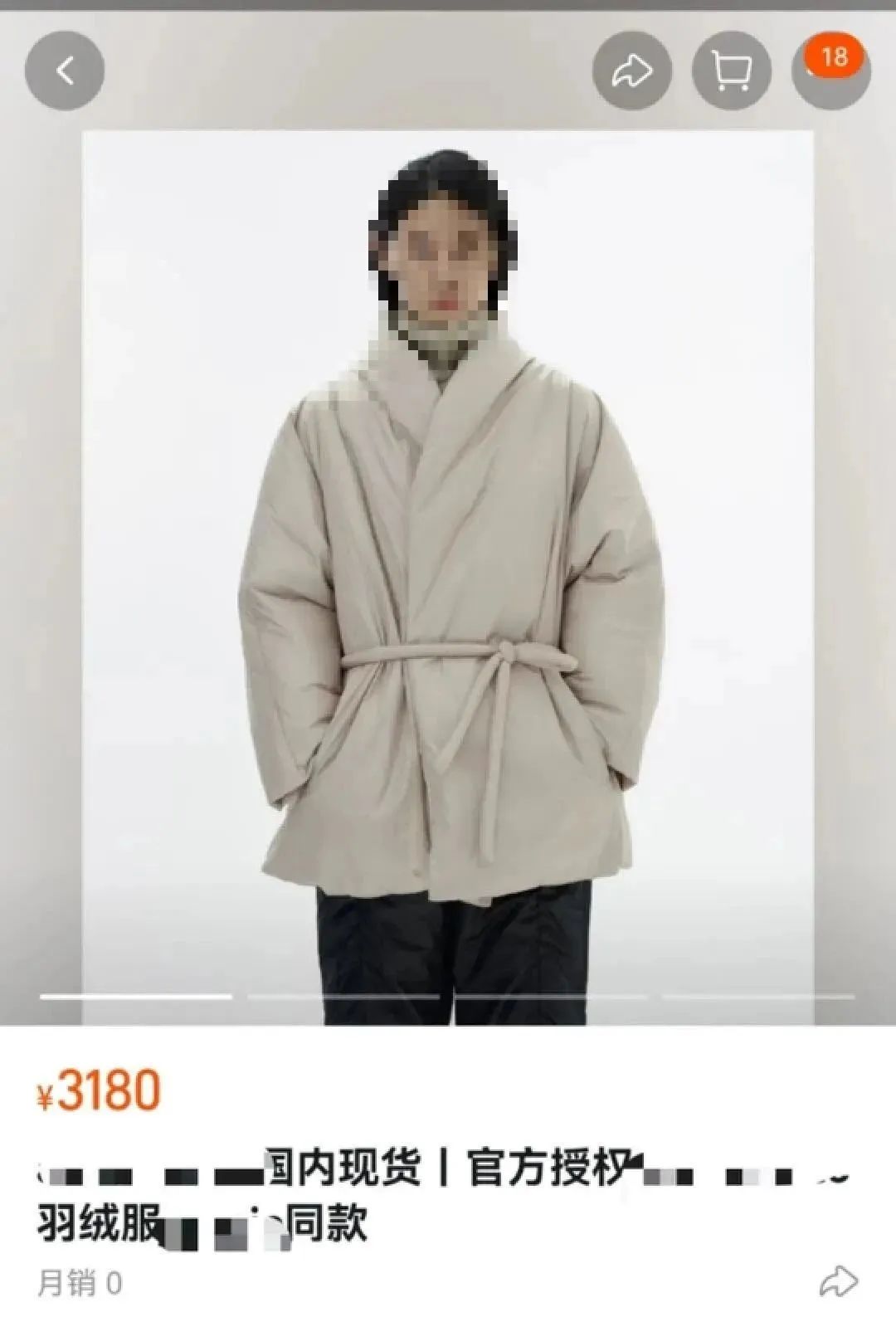Share listing using arrow beside monthly sales
This screenshot has width=896, height=1322.
click(838, 1282)
